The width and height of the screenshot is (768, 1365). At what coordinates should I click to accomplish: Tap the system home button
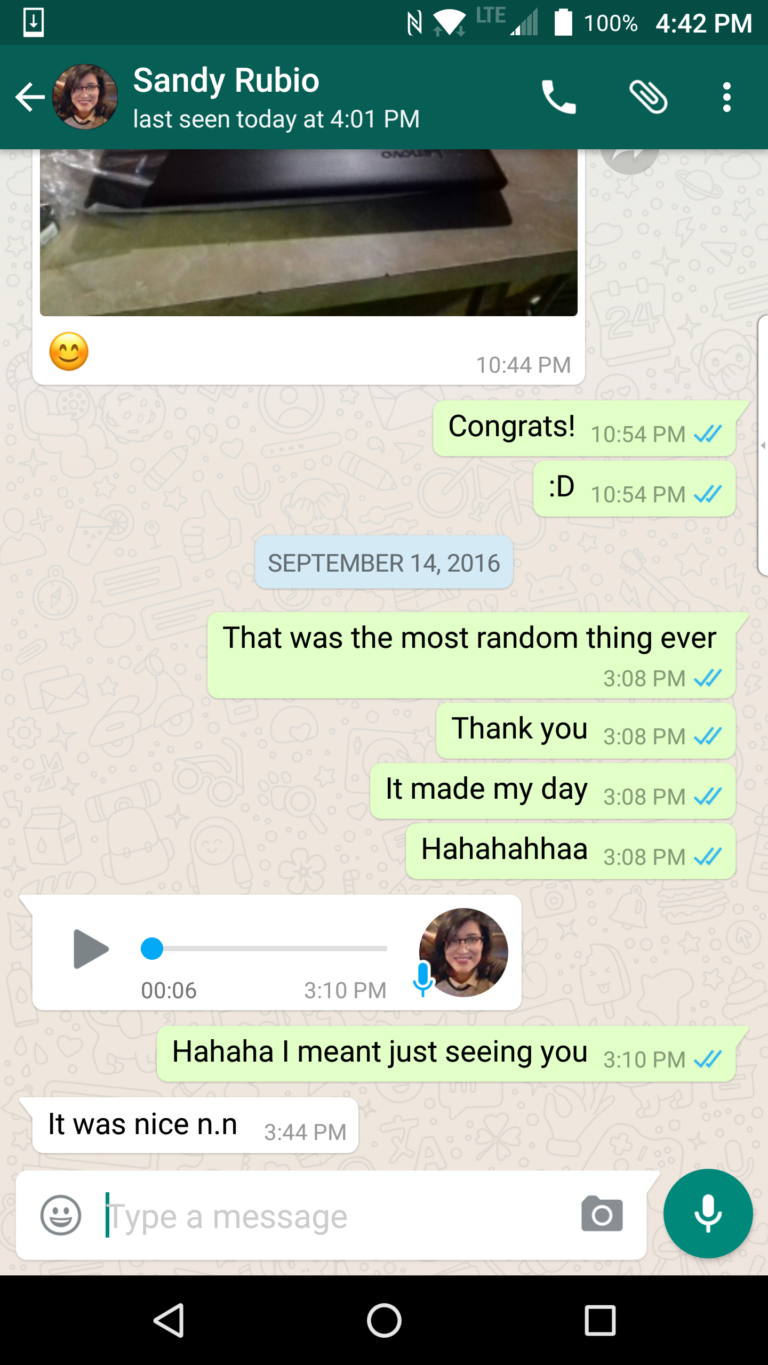(x=384, y=1320)
